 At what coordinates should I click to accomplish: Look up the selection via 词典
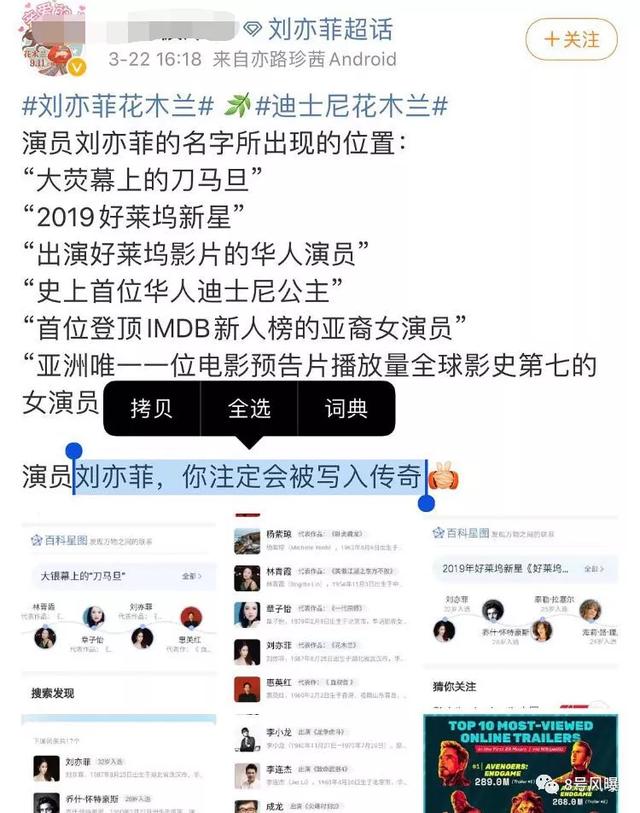click(x=346, y=408)
